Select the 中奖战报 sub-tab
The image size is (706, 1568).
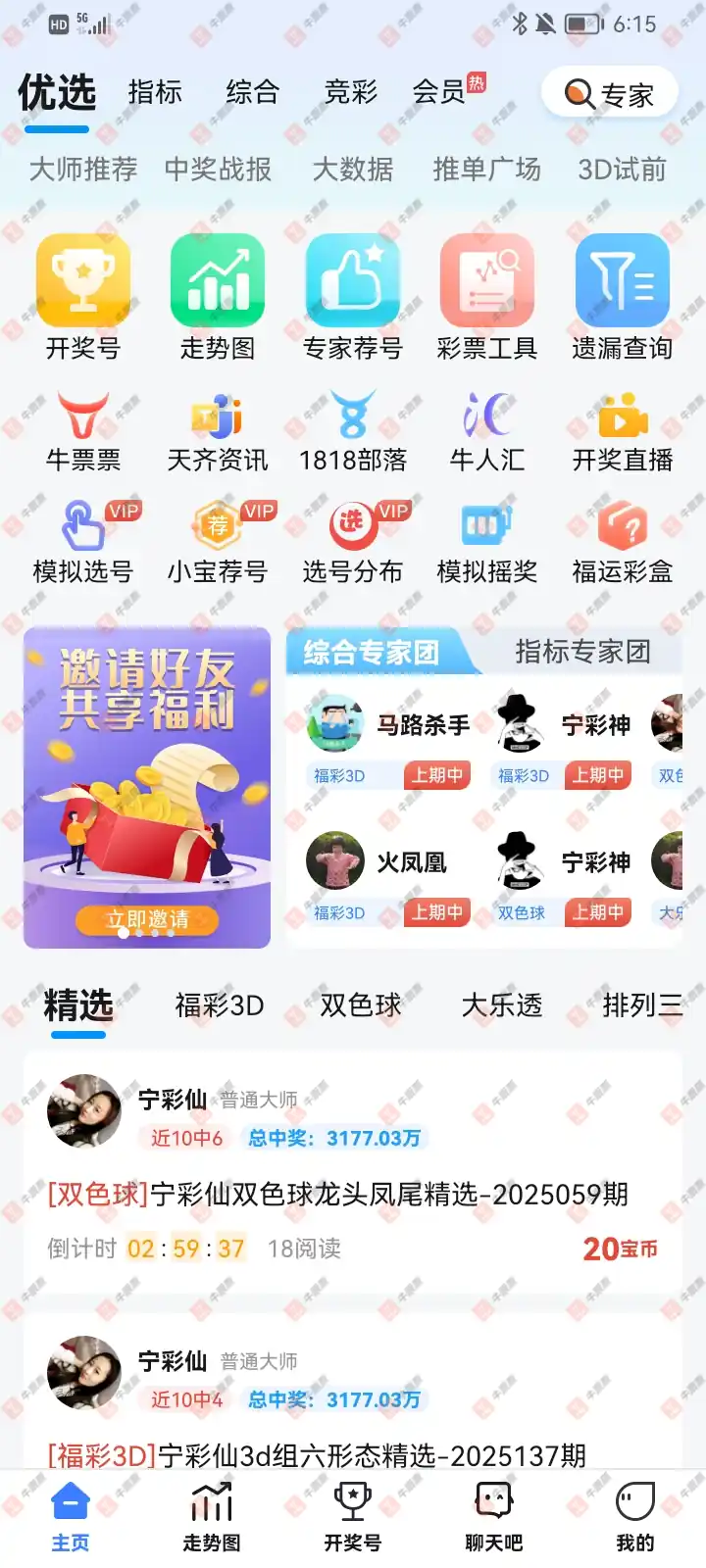[x=218, y=170]
